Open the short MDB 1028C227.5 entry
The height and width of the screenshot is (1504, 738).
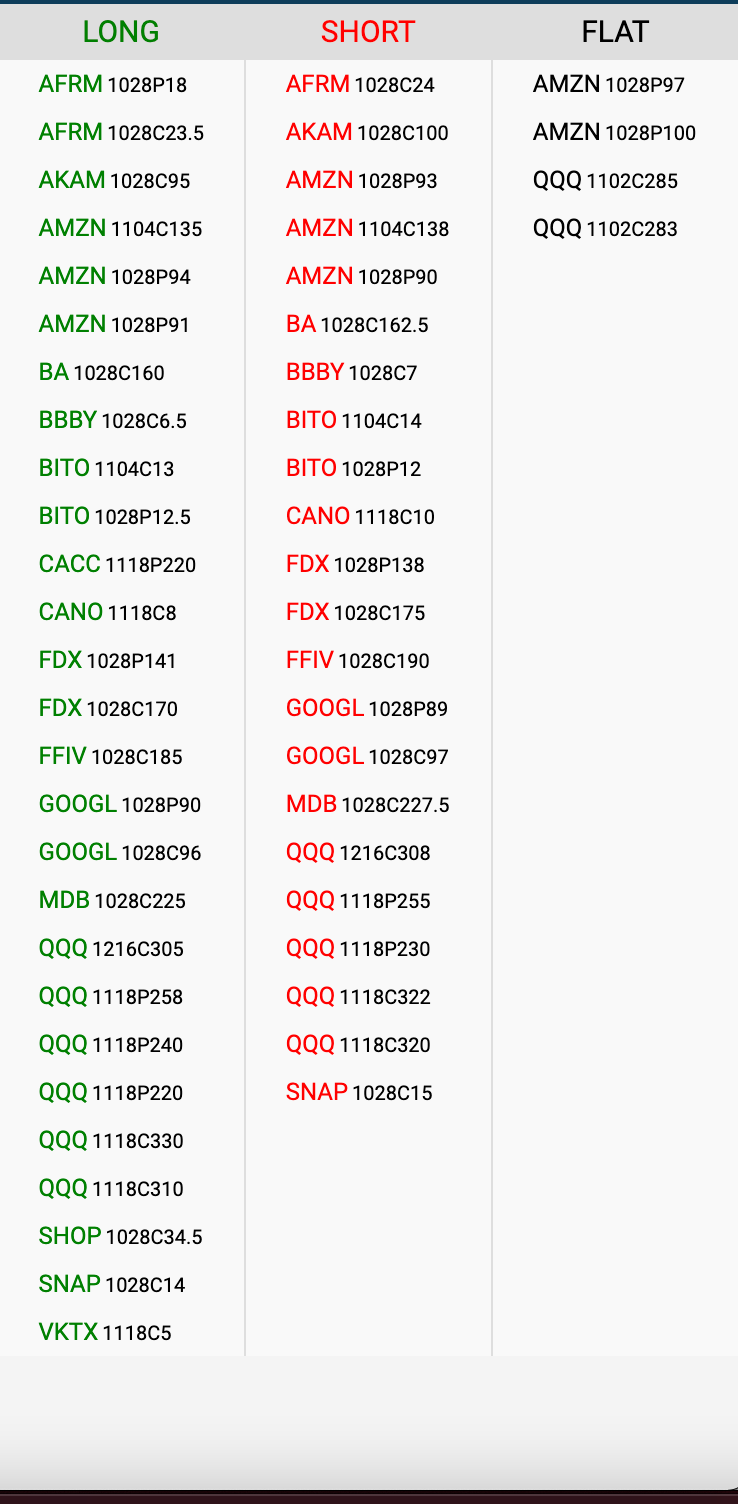(367, 805)
